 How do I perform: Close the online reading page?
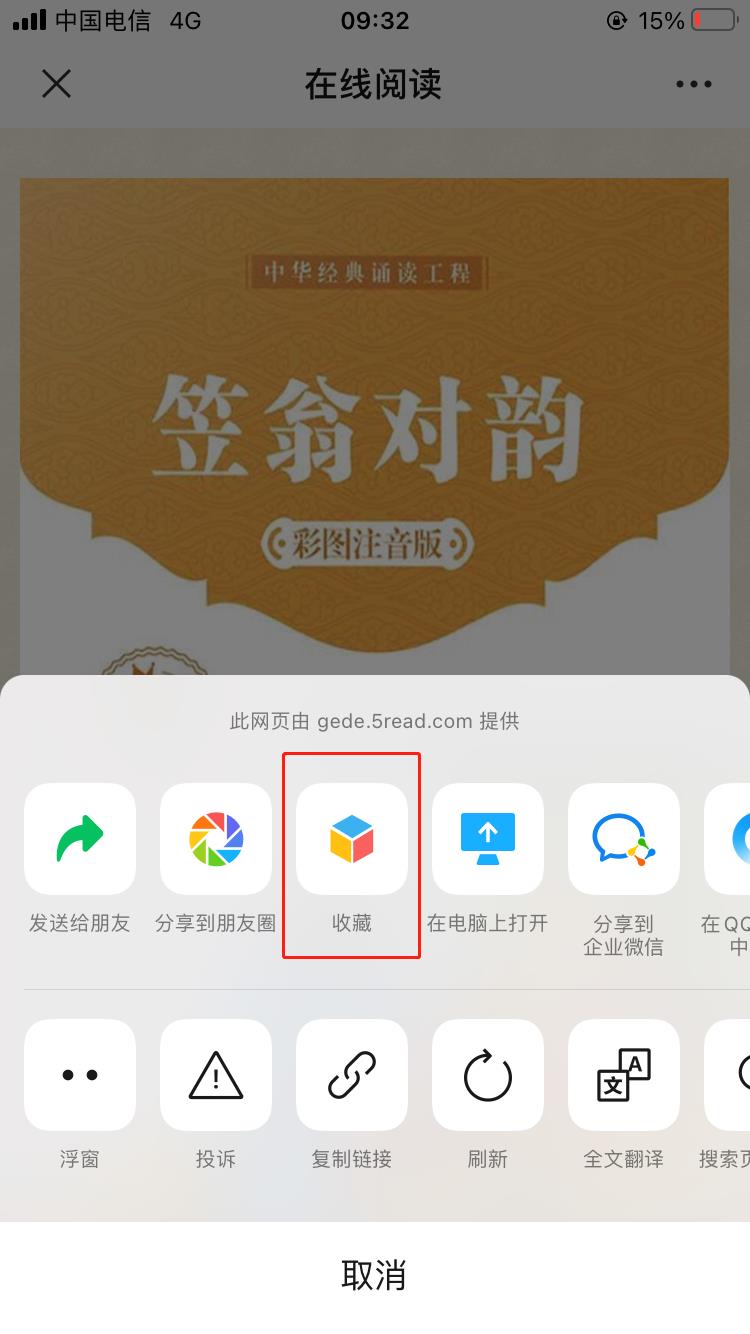56,84
